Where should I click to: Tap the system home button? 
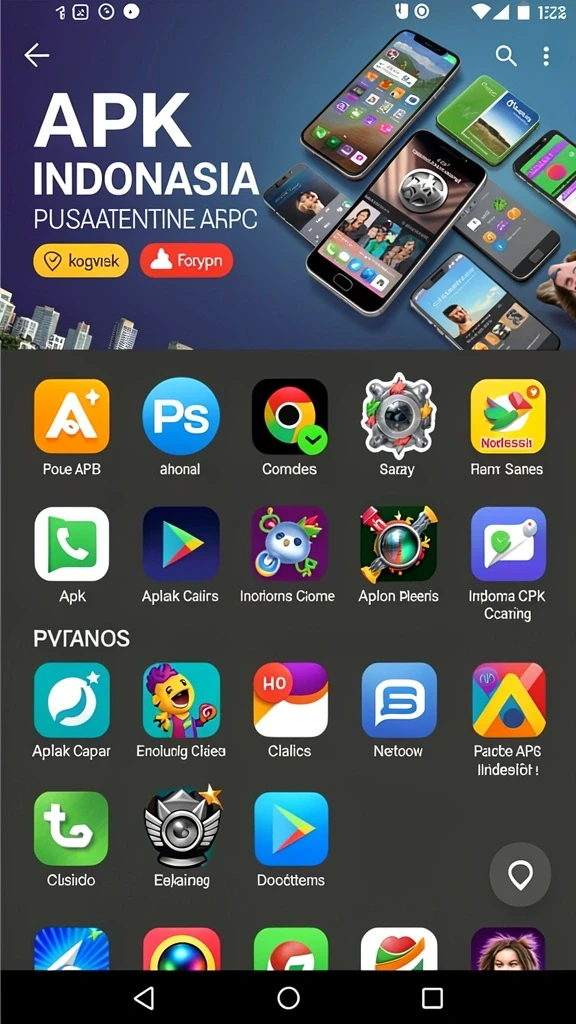pos(288,997)
